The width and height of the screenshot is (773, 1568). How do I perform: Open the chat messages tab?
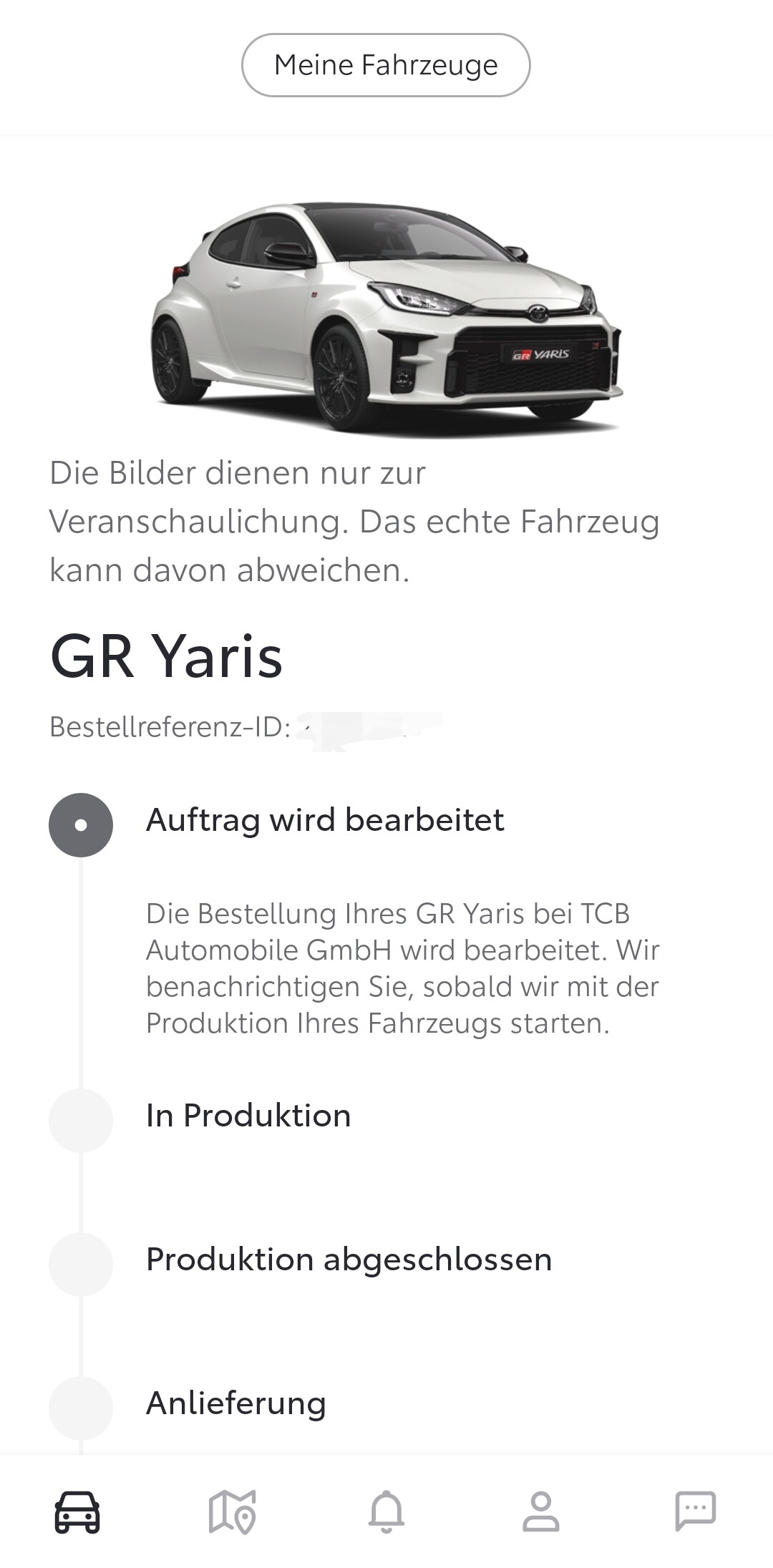point(696,1511)
